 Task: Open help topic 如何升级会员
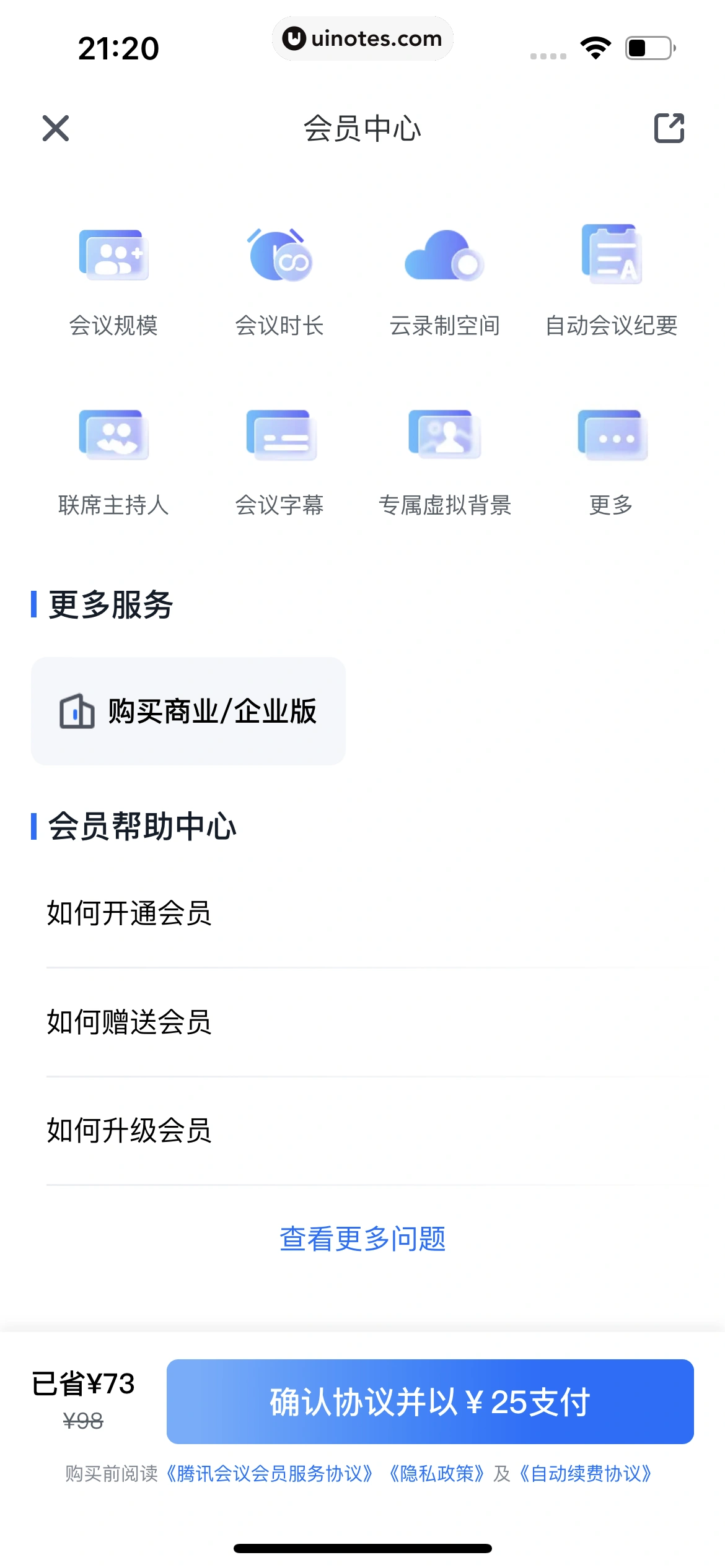point(129,1130)
